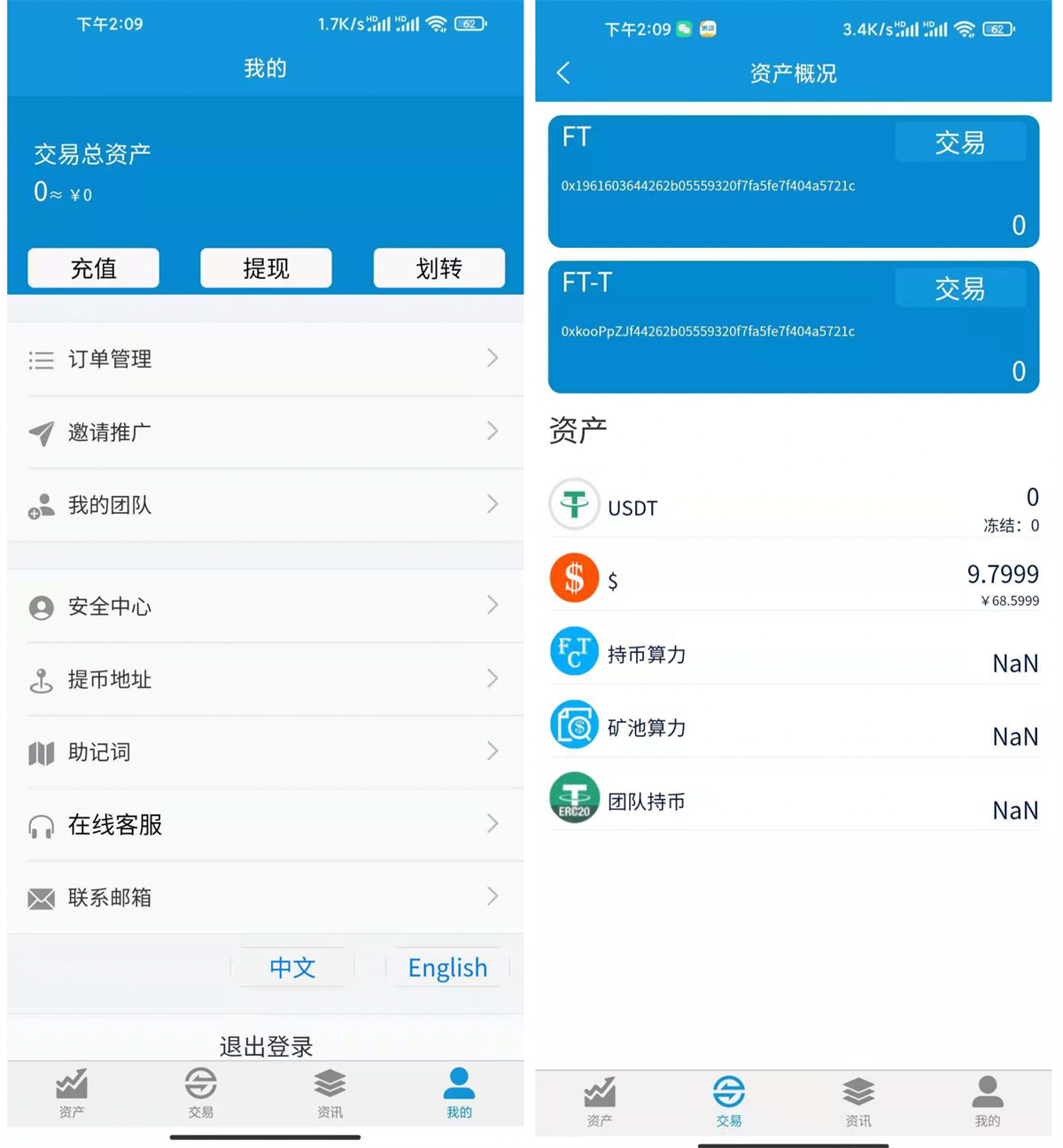Select the FT wallet address text
Image resolution: width=1063 pixels, height=1148 pixels.
709,186
